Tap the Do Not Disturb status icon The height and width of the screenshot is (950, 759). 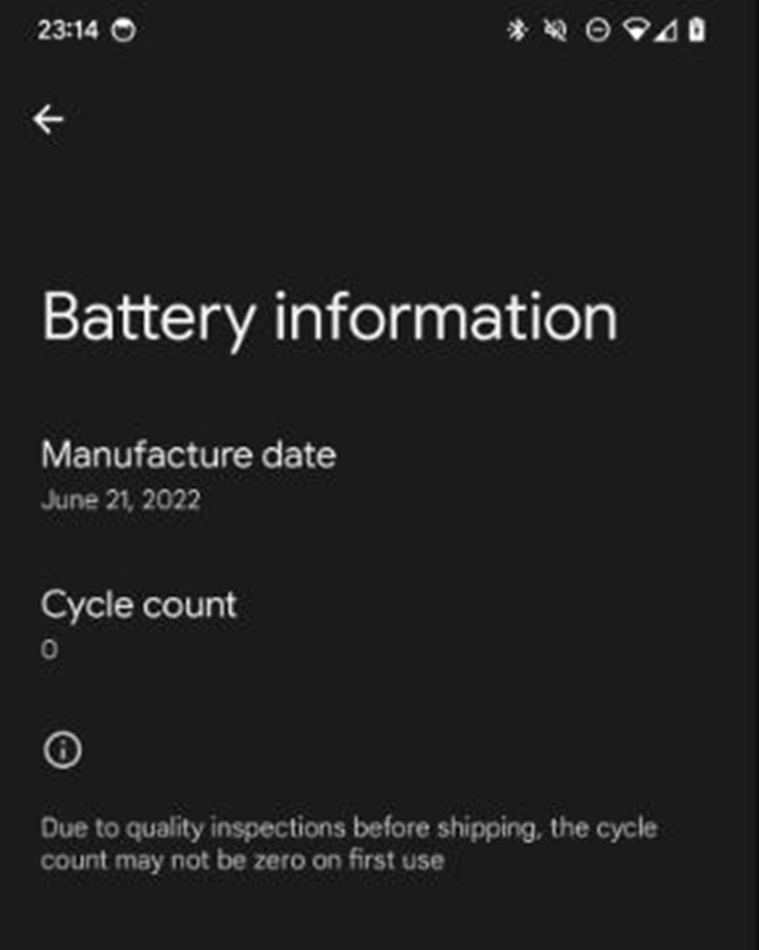[x=597, y=30]
